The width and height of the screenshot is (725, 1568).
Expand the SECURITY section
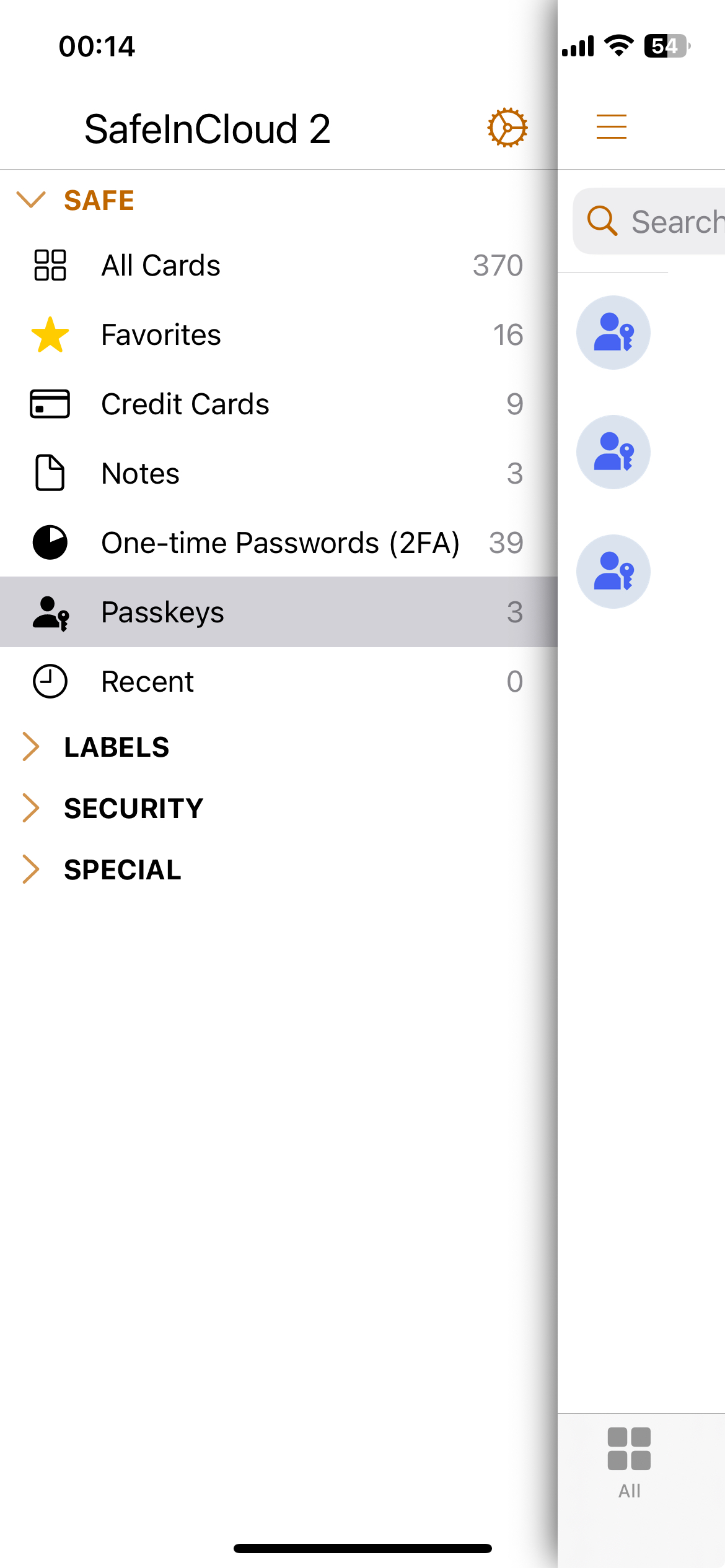(133, 808)
